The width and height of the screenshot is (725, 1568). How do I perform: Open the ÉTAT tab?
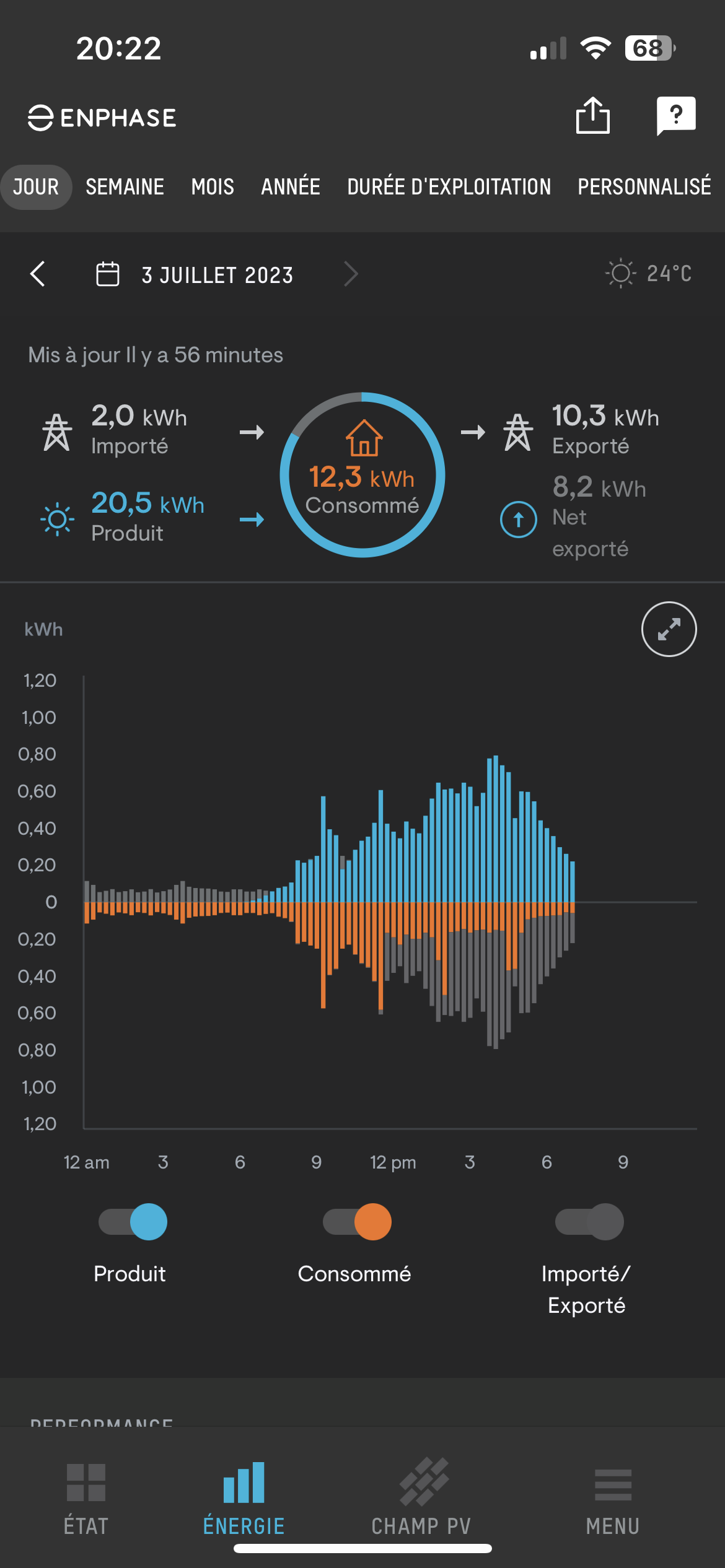coord(86,1499)
